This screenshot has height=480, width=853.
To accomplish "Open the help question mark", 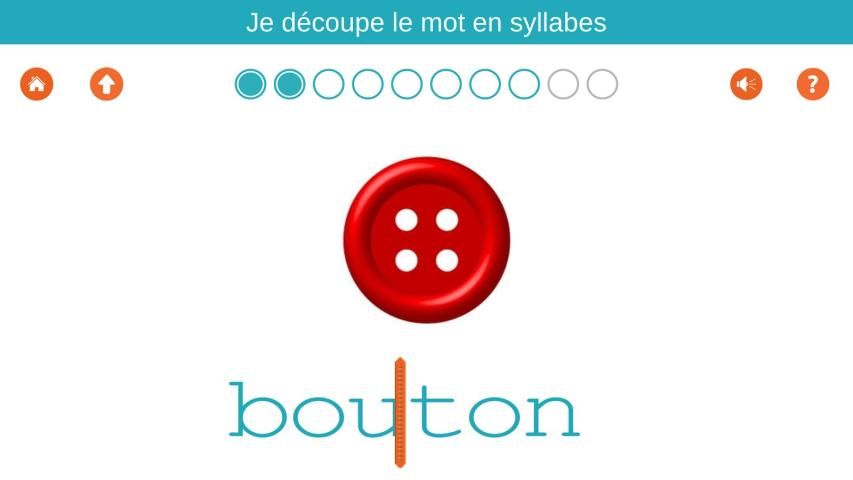I will click(813, 84).
